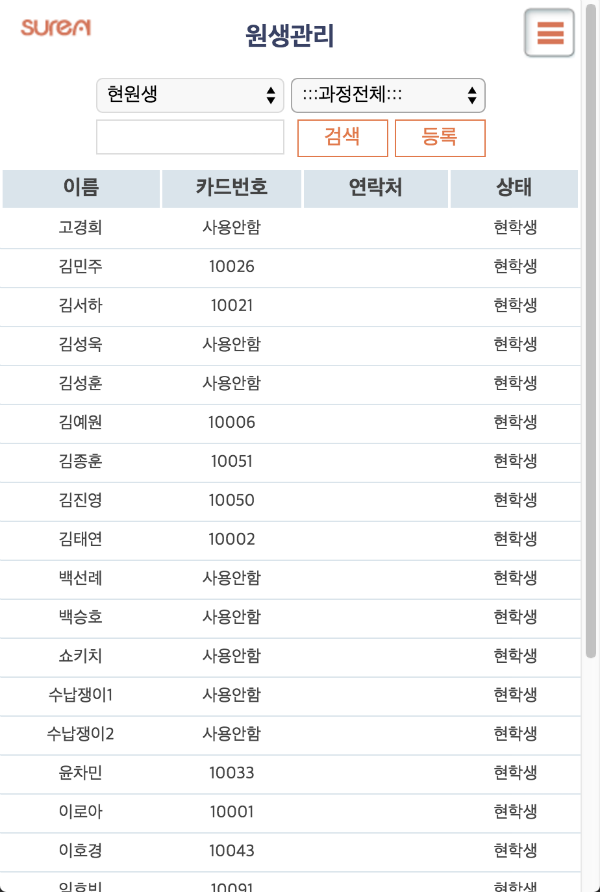
Task: Open details for 김성욱
Action: coord(81,345)
